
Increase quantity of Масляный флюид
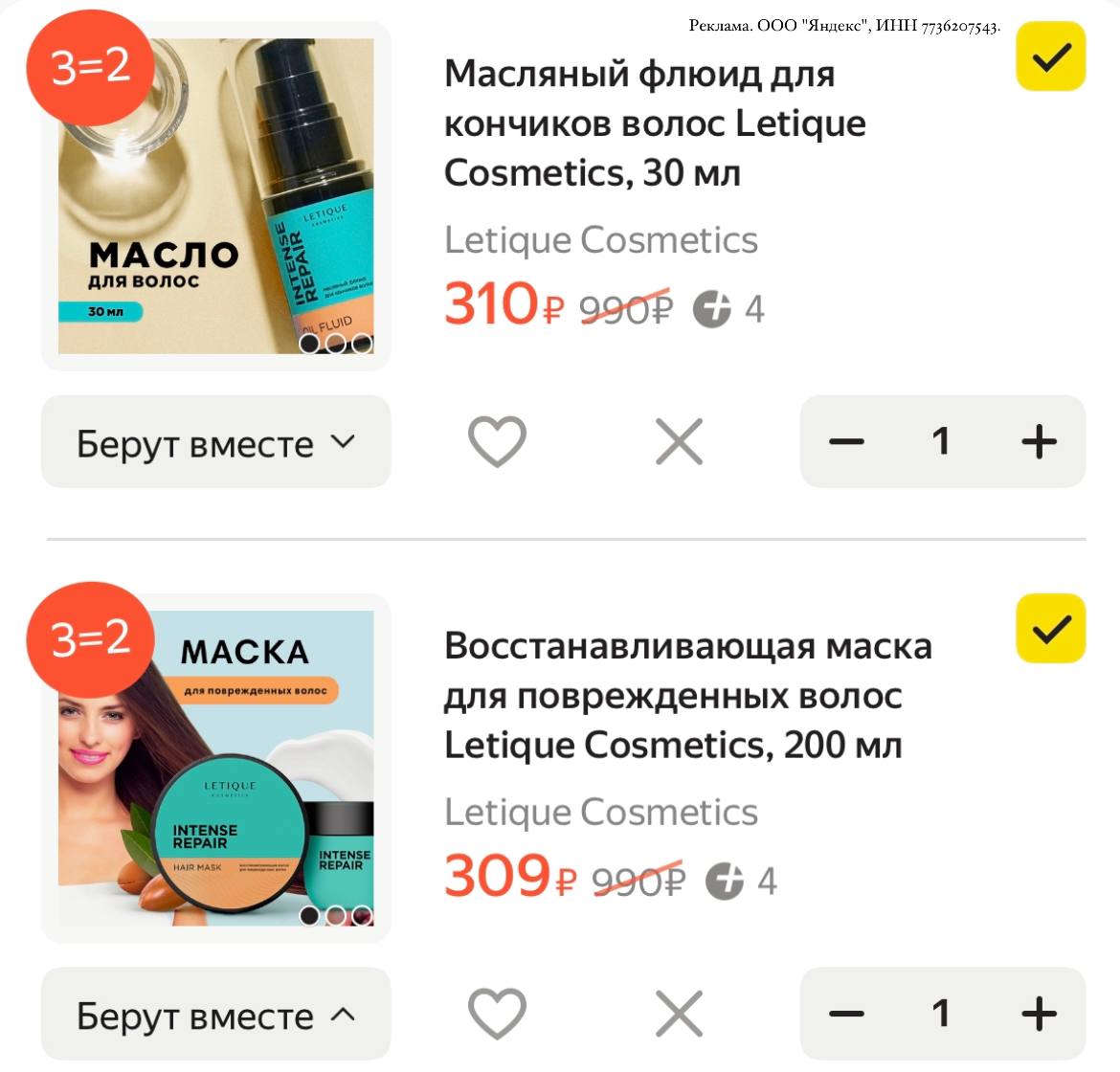point(1039,442)
